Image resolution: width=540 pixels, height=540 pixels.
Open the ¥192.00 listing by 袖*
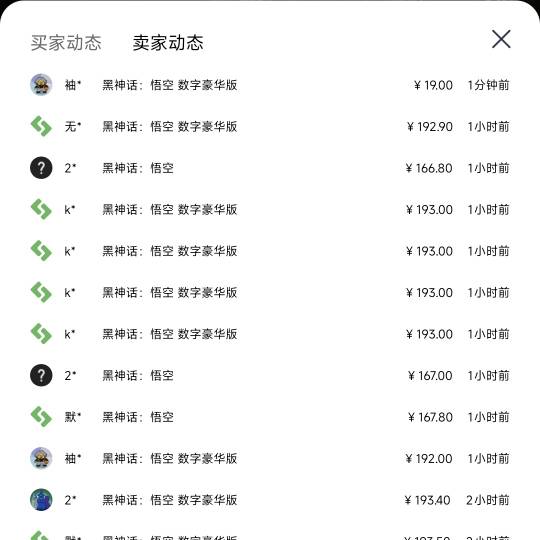tap(270, 458)
